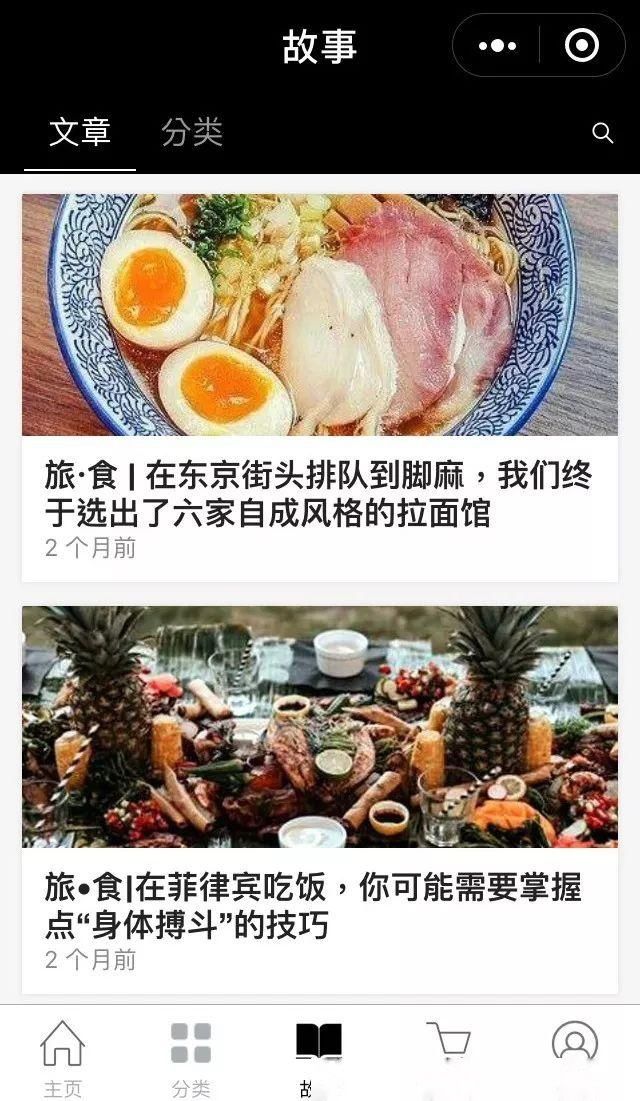The width and height of the screenshot is (640, 1101).
Task: Open the mini program more-options menu
Action: click(497, 46)
